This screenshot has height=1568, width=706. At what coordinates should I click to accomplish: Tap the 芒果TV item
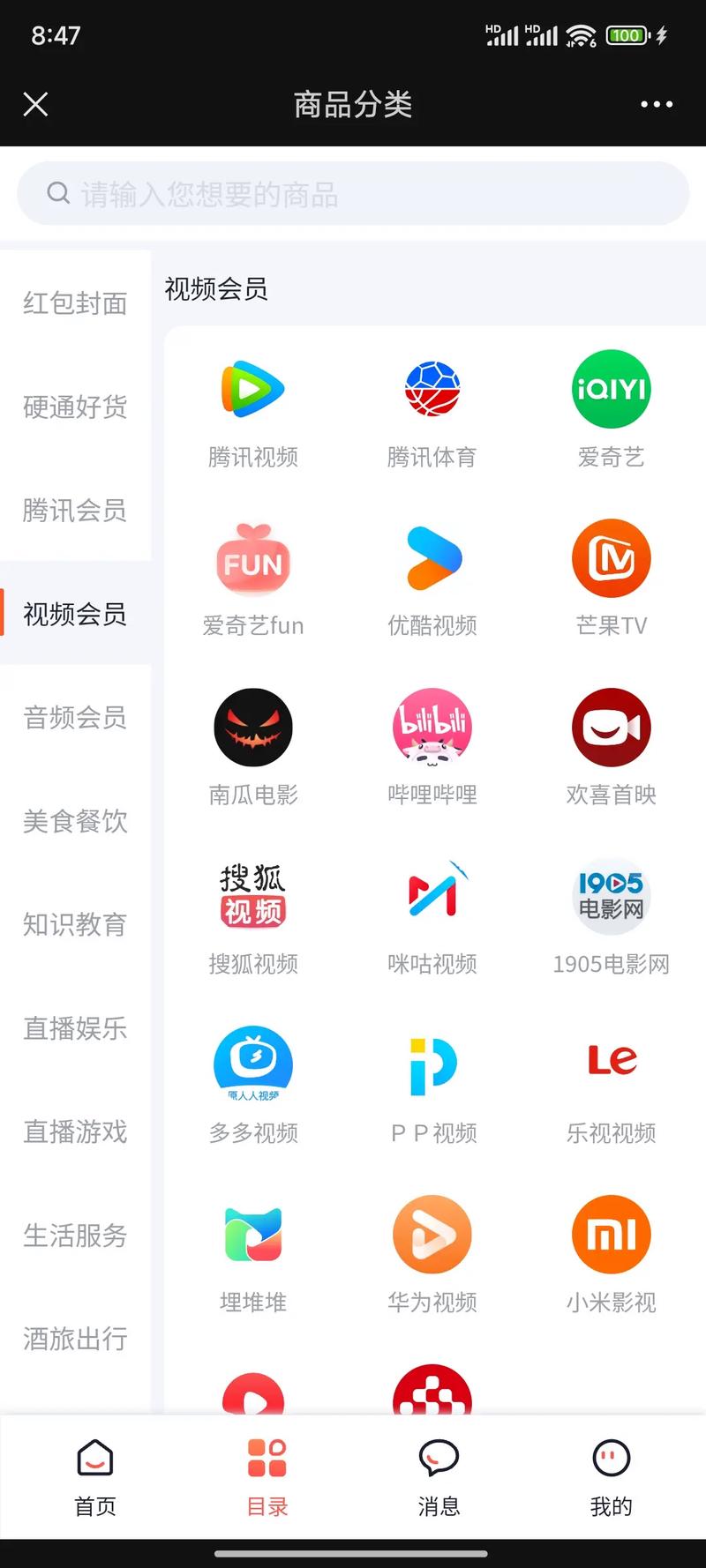[x=611, y=576]
